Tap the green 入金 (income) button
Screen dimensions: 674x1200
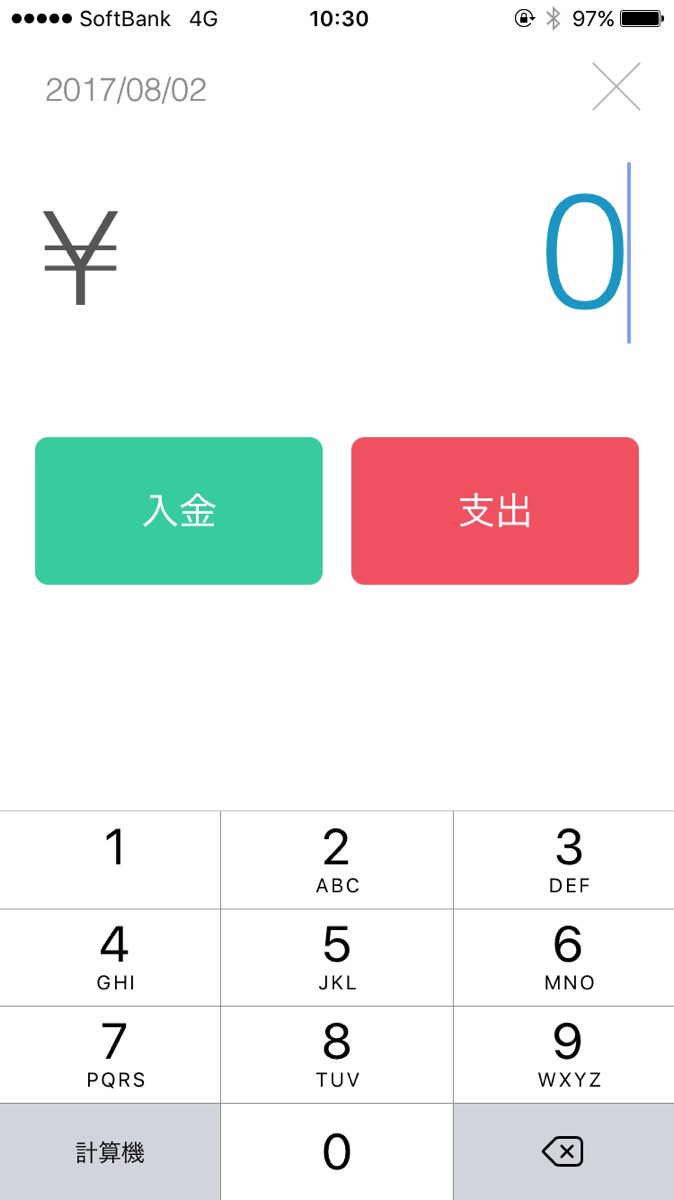click(x=179, y=511)
